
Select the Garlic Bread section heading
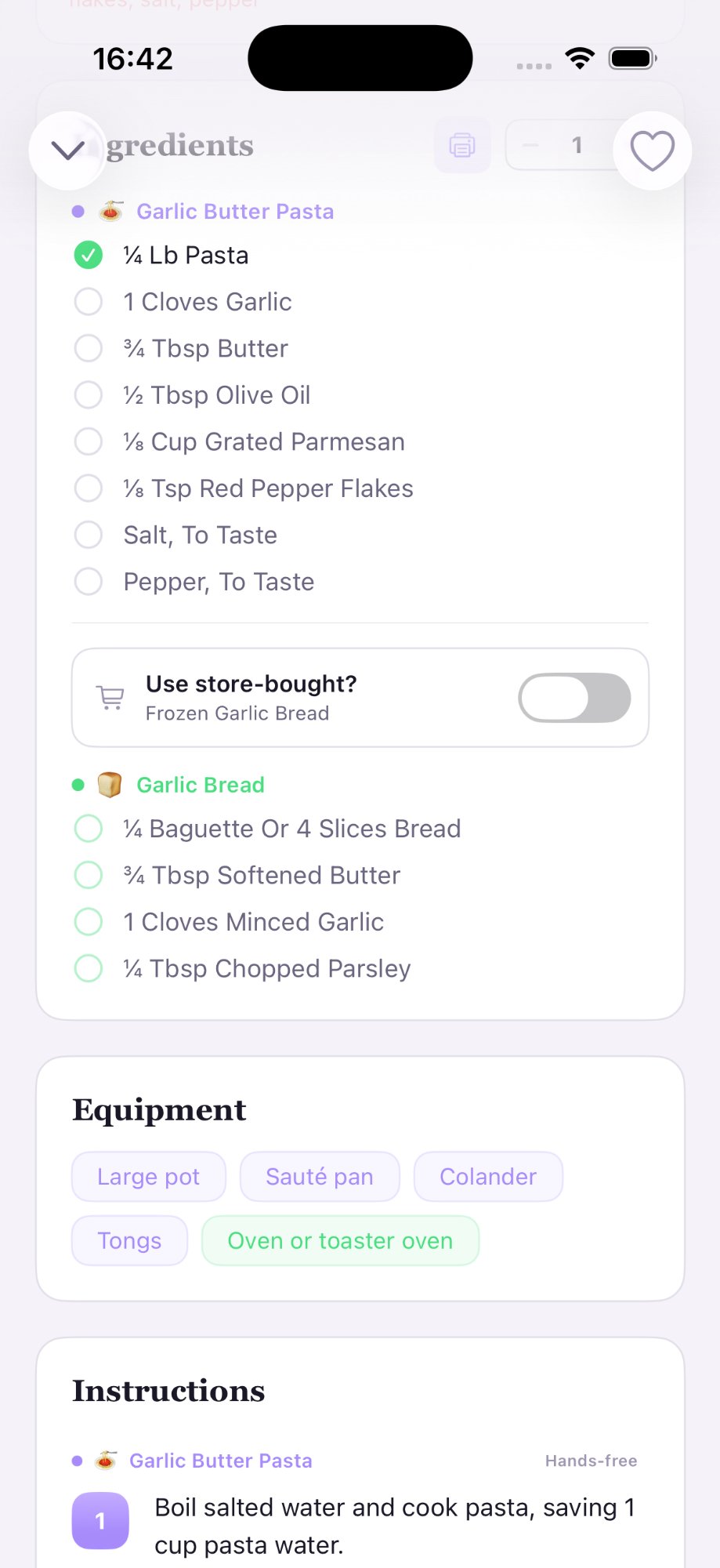[x=200, y=784]
